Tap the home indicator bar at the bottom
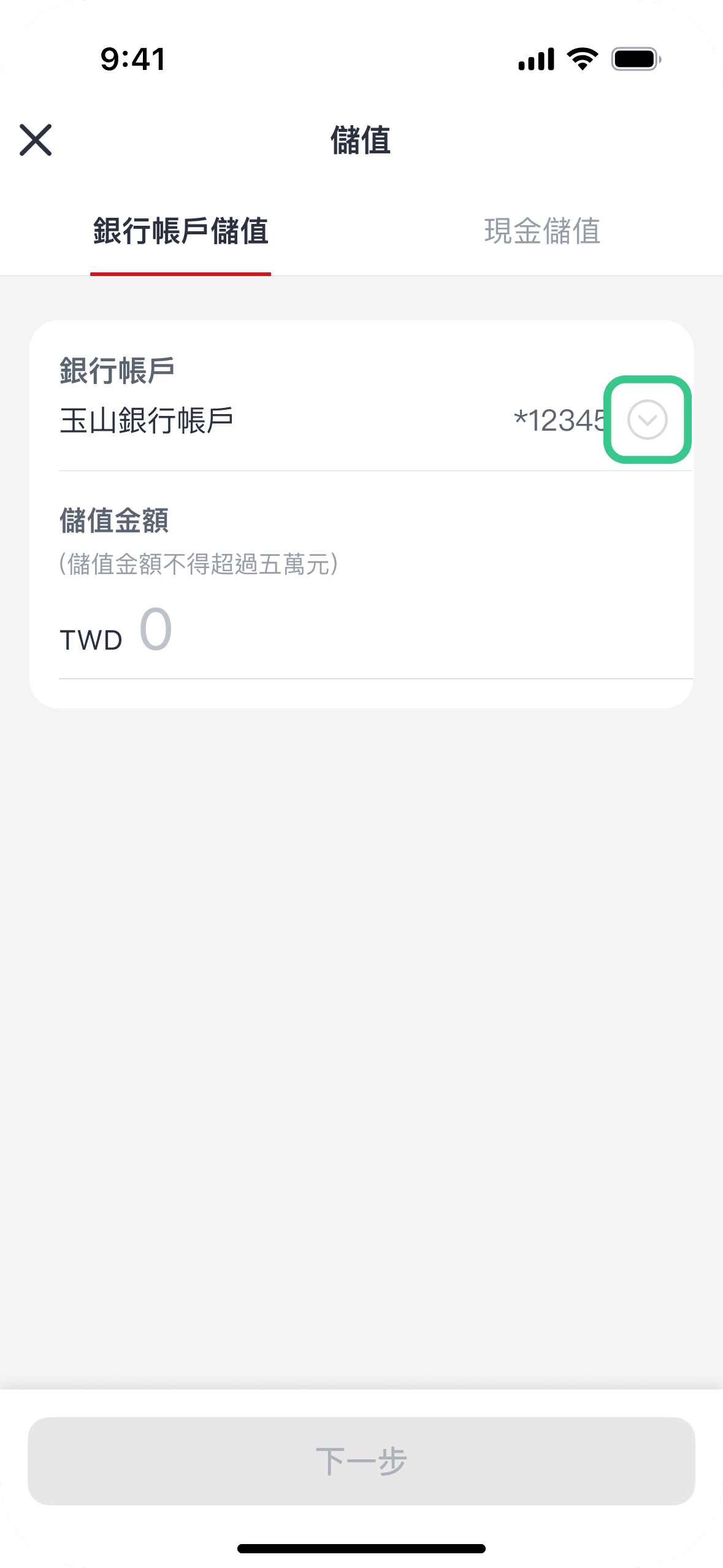The height and width of the screenshot is (1568, 723). [x=361, y=1547]
